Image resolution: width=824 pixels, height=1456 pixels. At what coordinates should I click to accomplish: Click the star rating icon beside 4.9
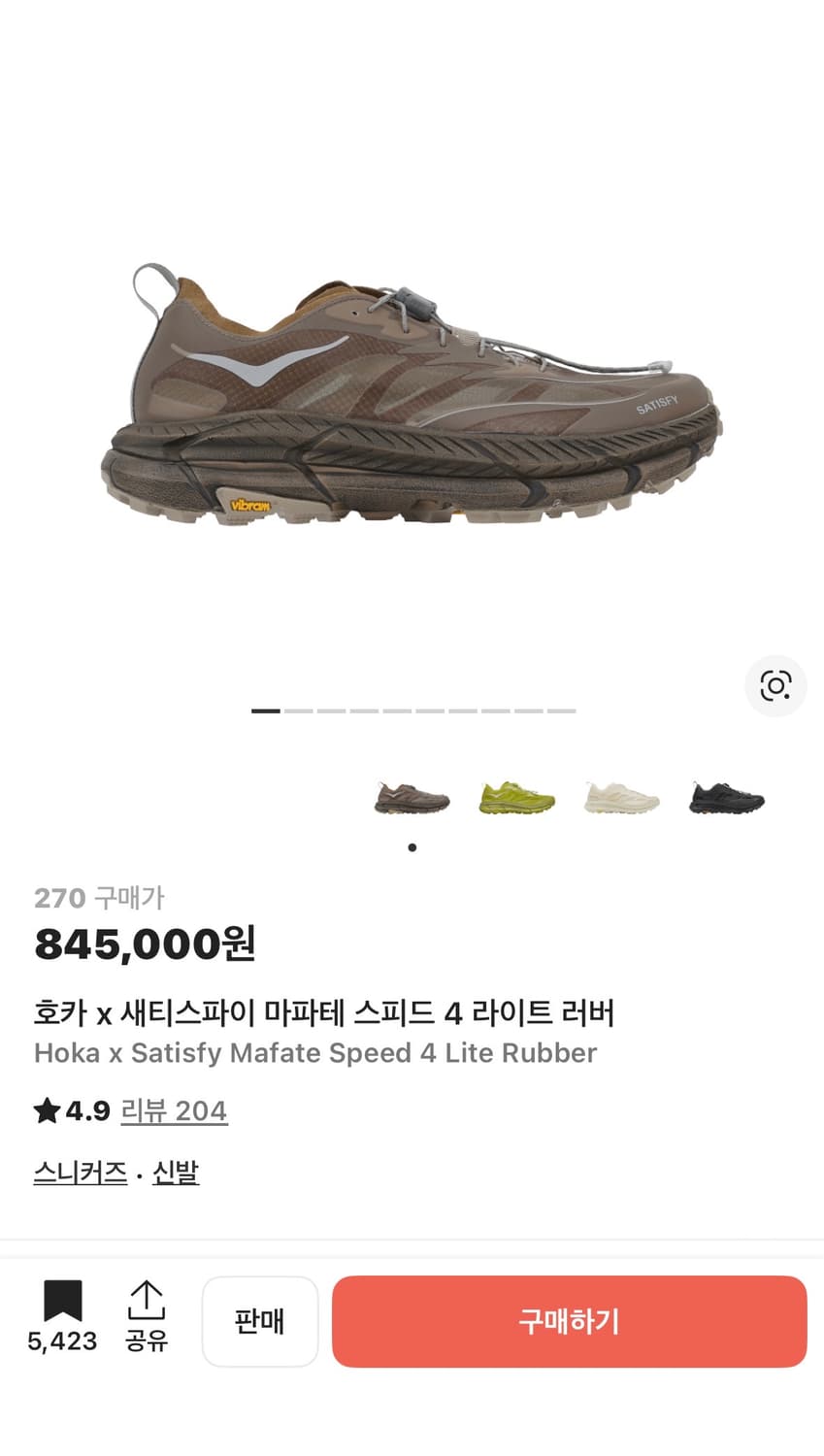point(46,1109)
